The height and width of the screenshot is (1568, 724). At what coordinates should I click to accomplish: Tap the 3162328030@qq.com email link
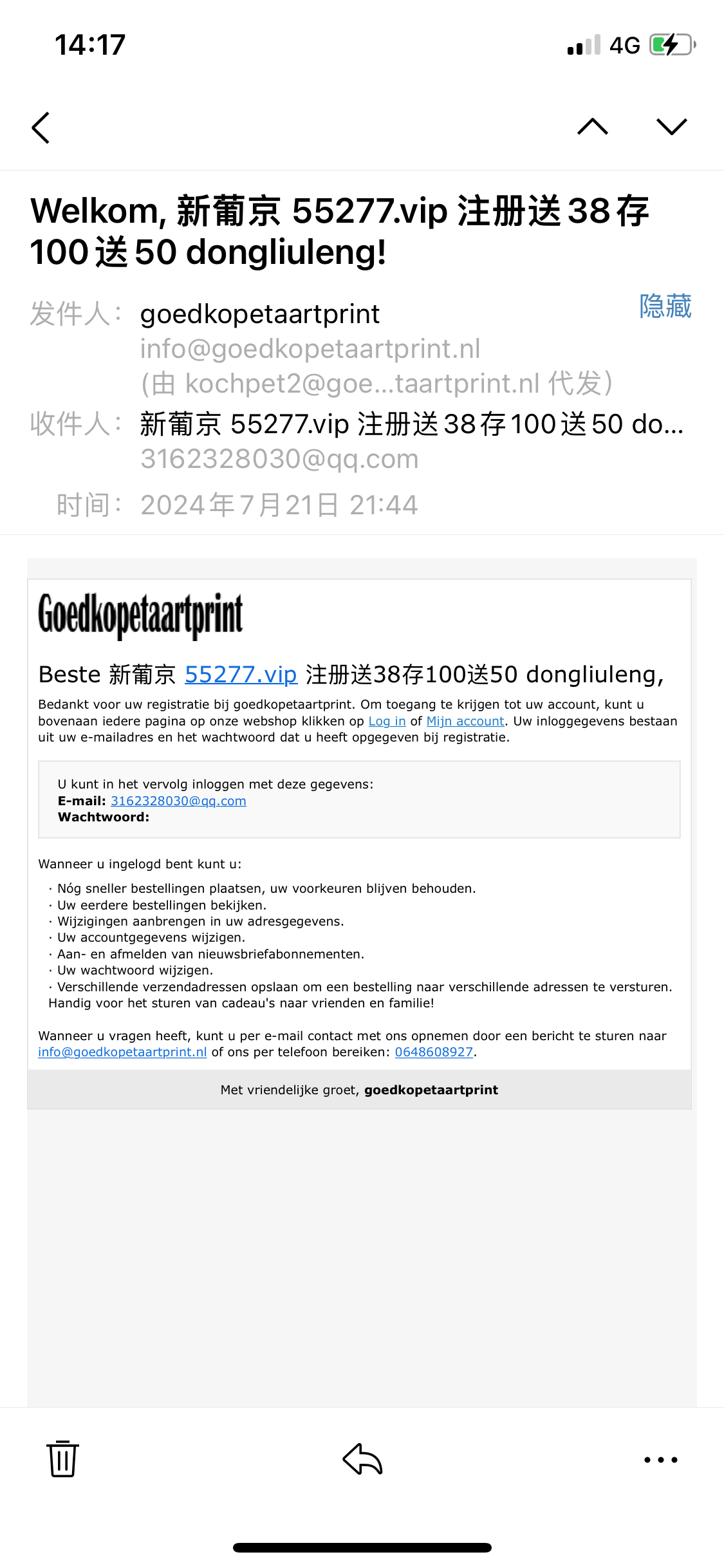click(x=178, y=801)
